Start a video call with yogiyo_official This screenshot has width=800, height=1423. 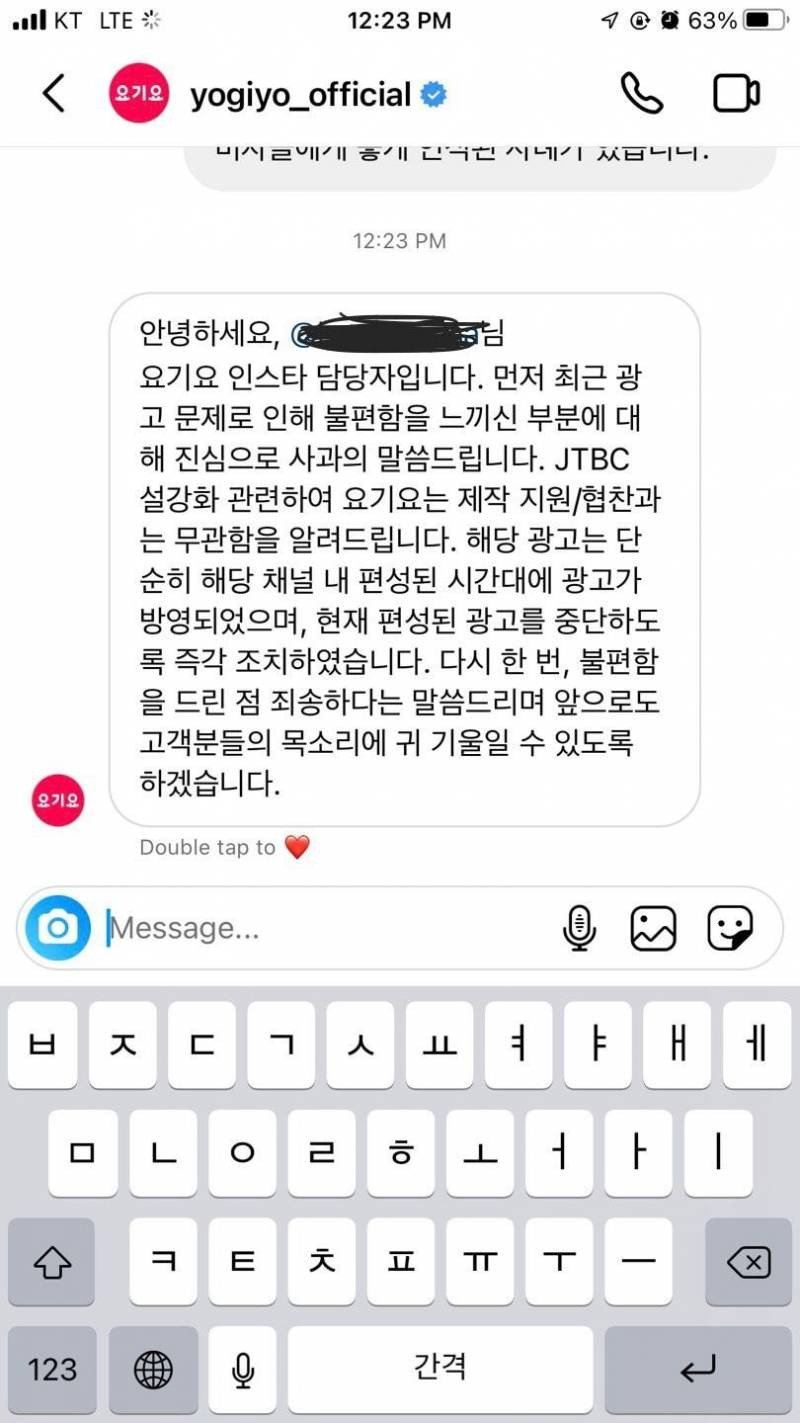tap(736, 94)
